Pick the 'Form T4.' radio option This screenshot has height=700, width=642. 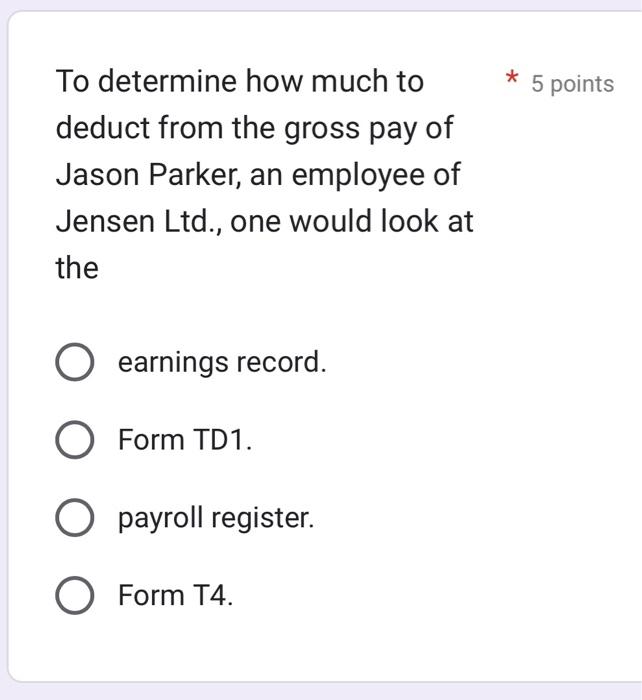coord(75,596)
